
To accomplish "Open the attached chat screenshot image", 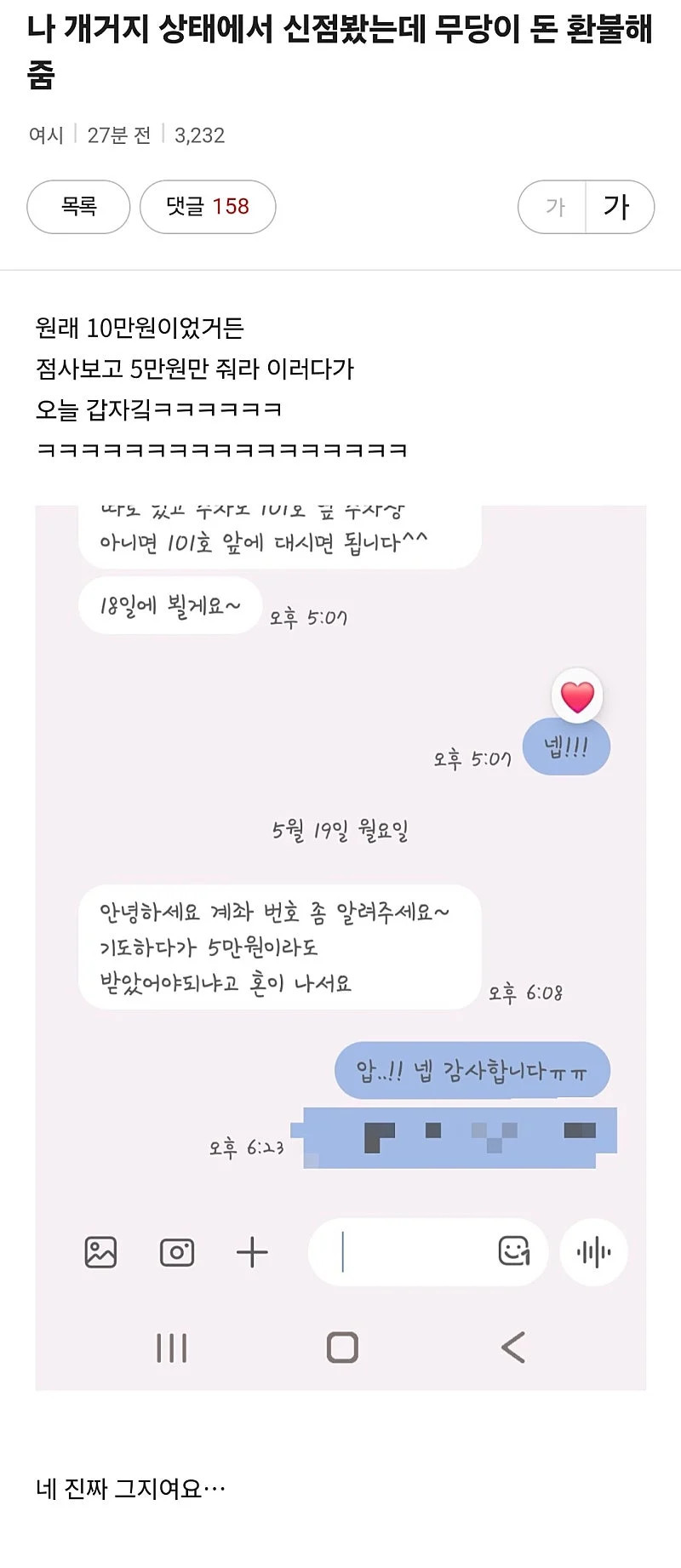I will [340, 945].
